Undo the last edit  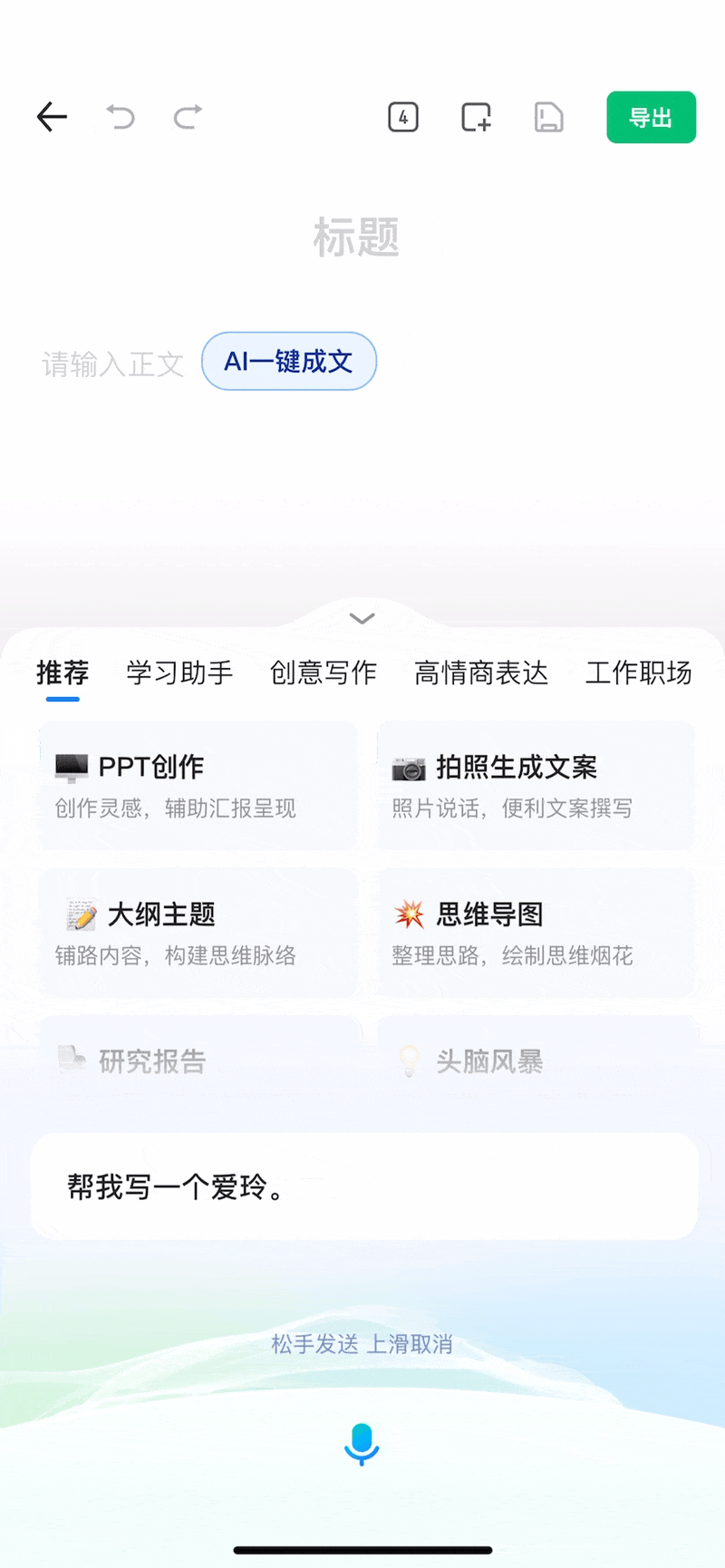tap(121, 117)
